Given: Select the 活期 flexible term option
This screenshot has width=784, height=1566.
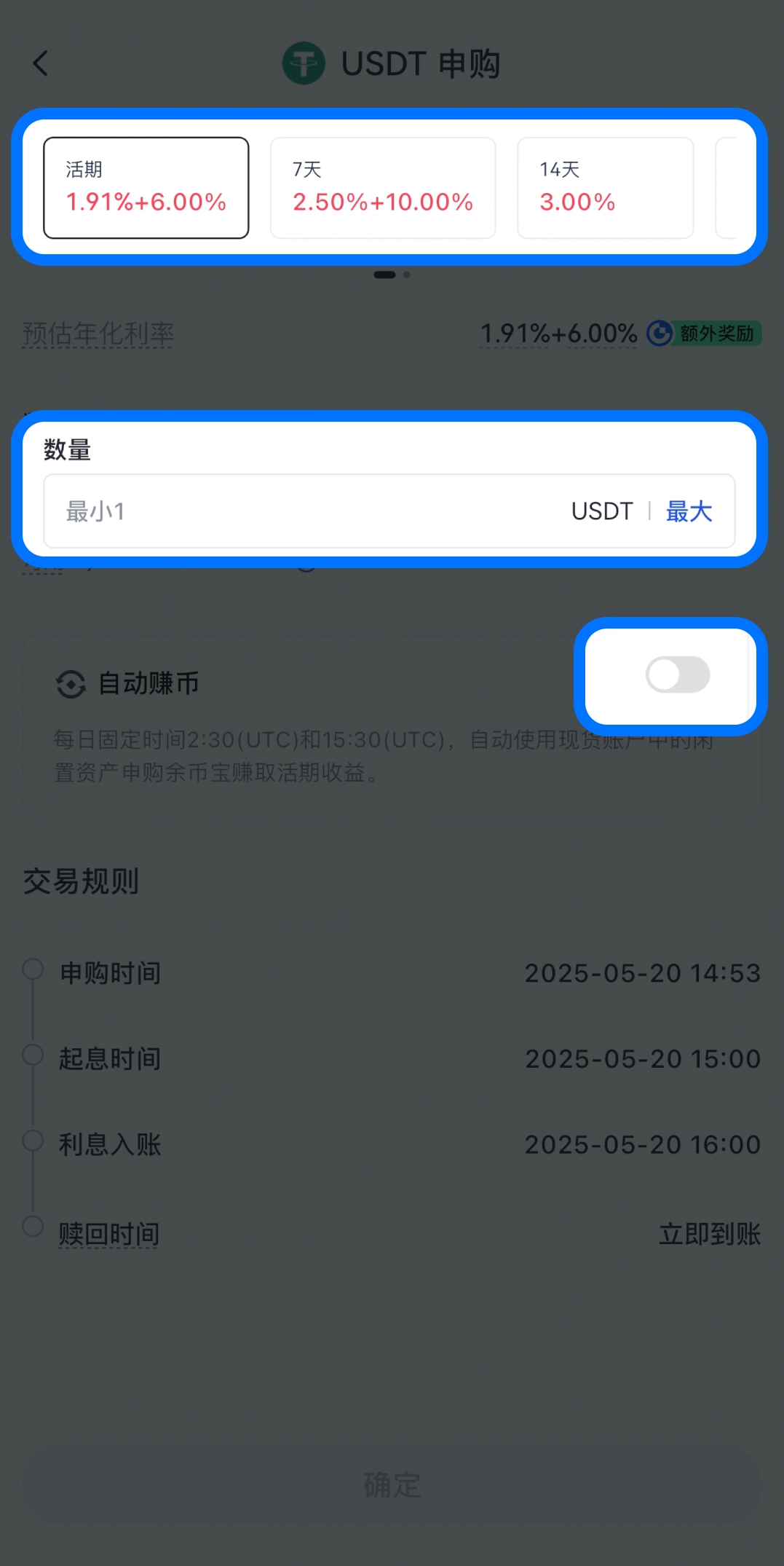Looking at the screenshot, I should click(146, 188).
